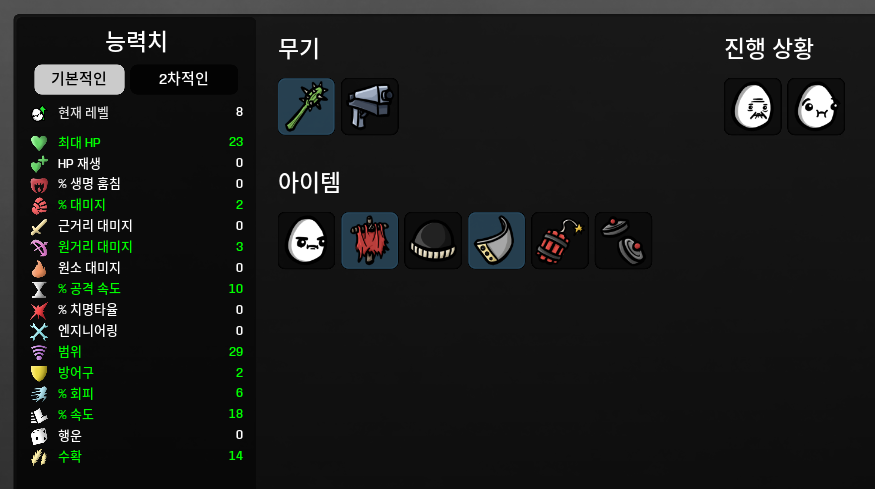Image resolution: width=875 pixels, height=489 pixels.
Task: Select the gun weapon slot
Action: pos(370,107)
